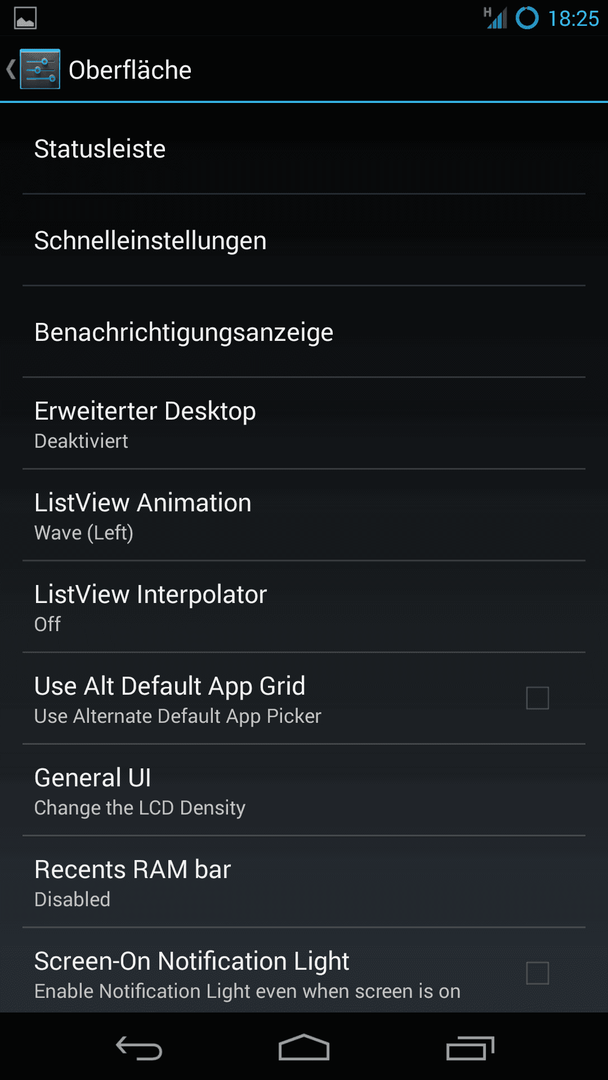Open Recents RAM bar setting

304,882
